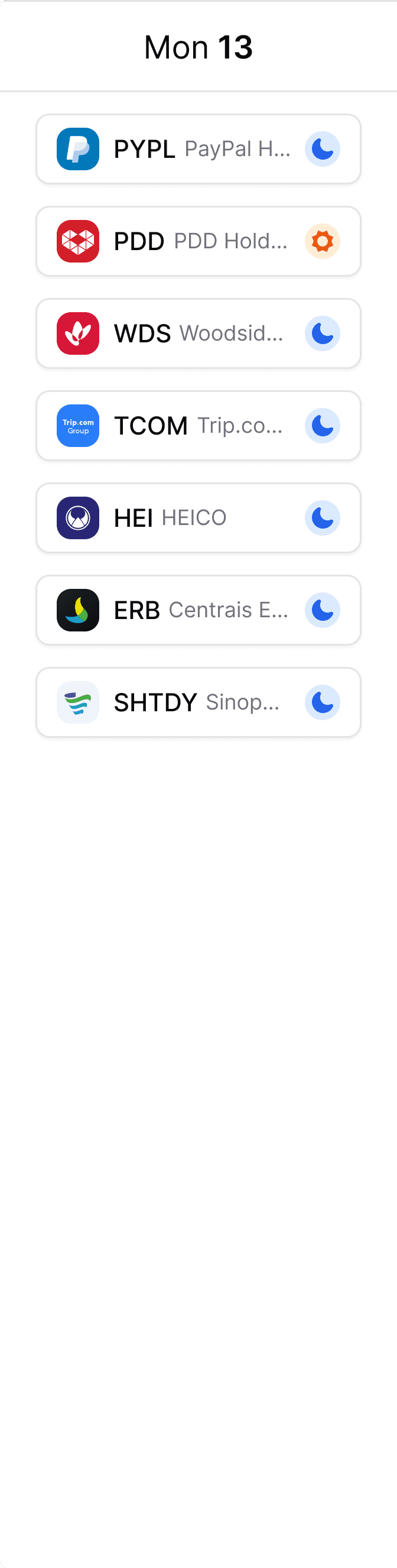
Task: View the TCOM Trip.com card
Action: click(x=198, y=426)
